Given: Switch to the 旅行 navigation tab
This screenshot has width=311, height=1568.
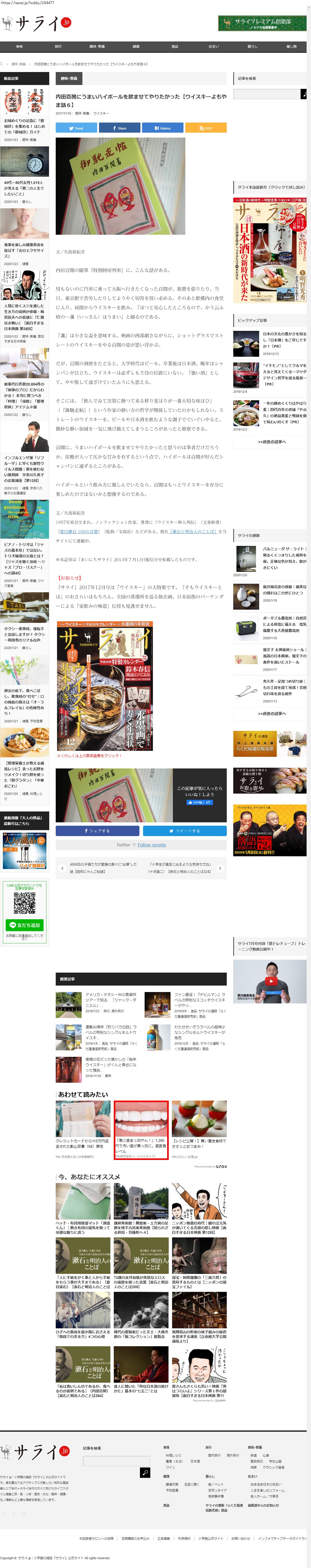Looking at the screenshot, I should pyautogui.click(x=58, y=46).
